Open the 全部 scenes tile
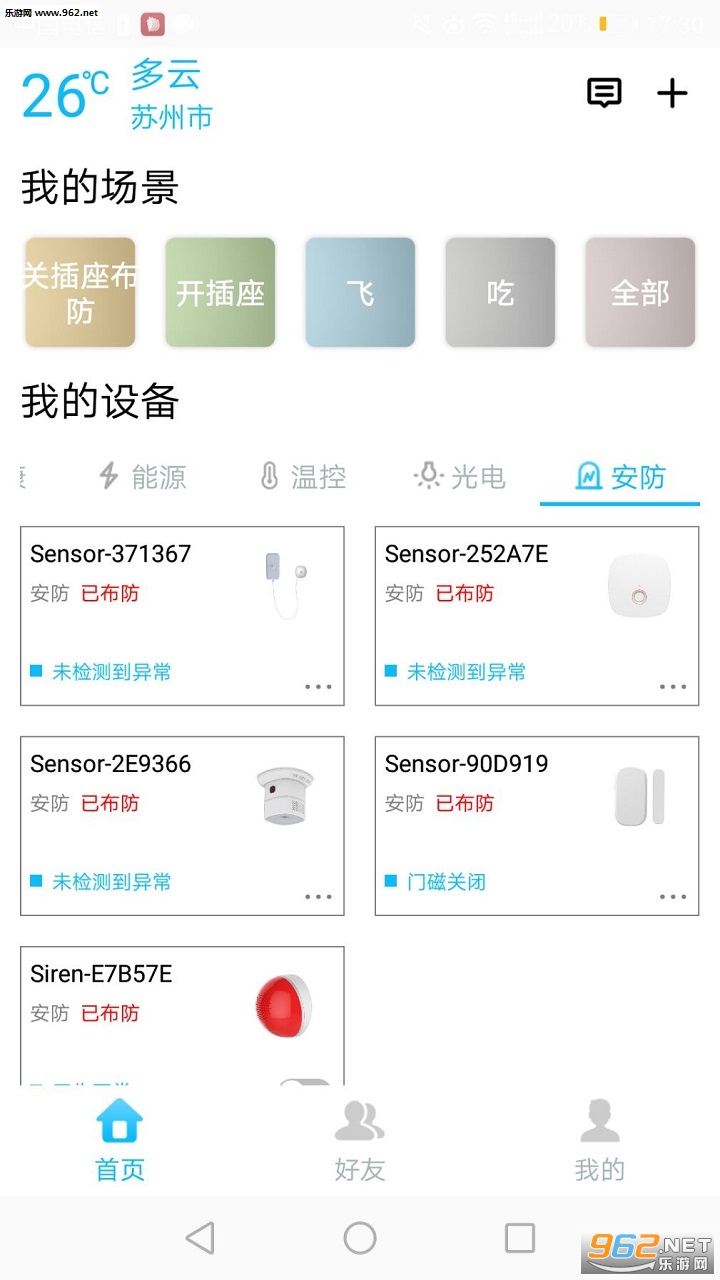 click(640, 292)
